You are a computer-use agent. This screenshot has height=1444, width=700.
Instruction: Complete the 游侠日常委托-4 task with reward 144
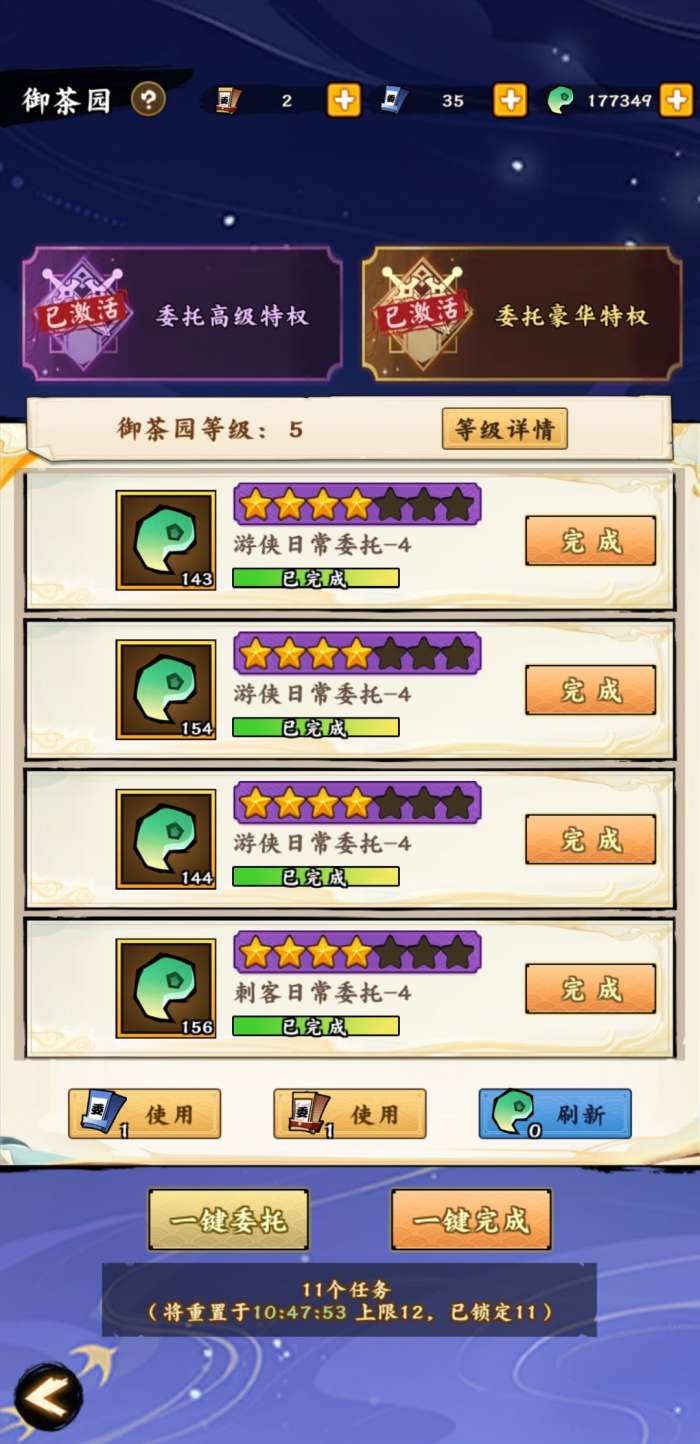coord(590,839)
